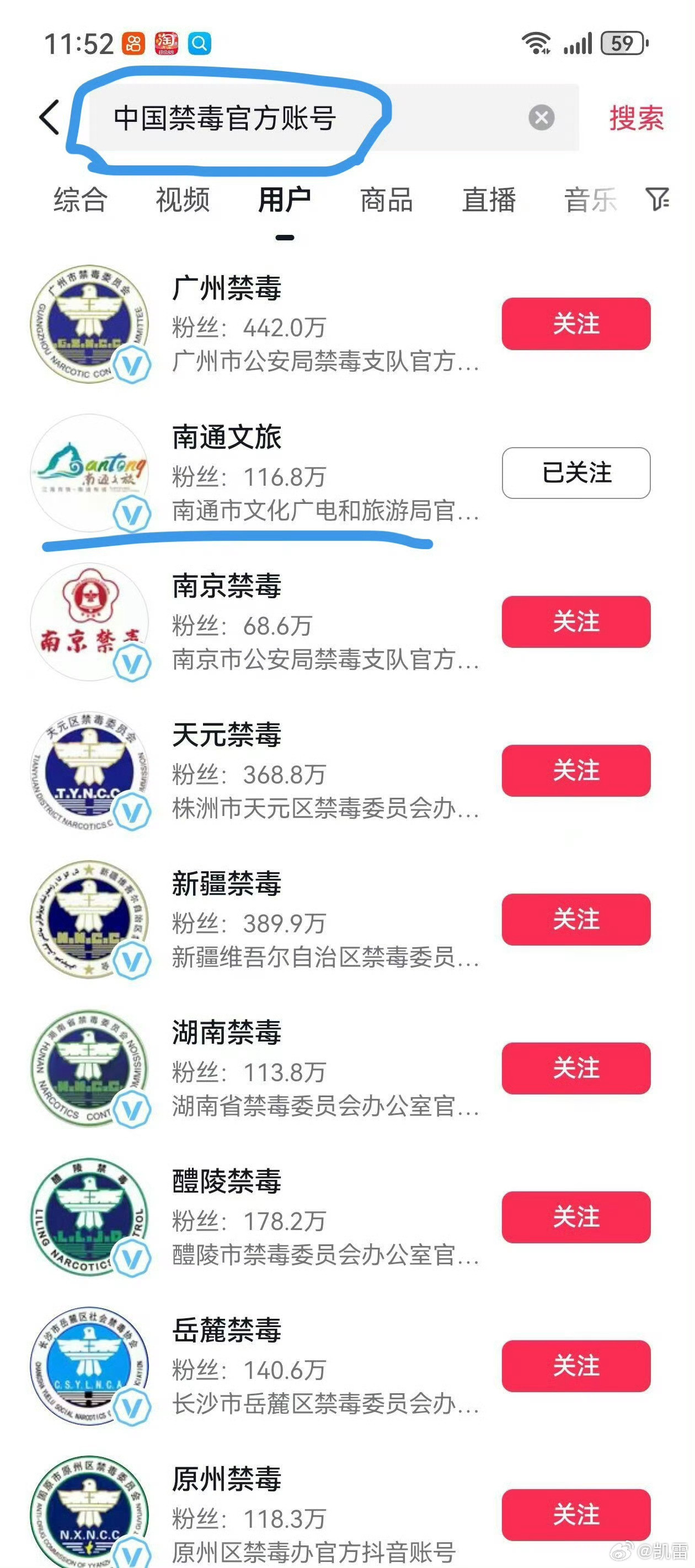695x1568 pixels.
Task: Open the filter funnel icon next to tabs
Action: pyautogui.click(x=657, y=200)
